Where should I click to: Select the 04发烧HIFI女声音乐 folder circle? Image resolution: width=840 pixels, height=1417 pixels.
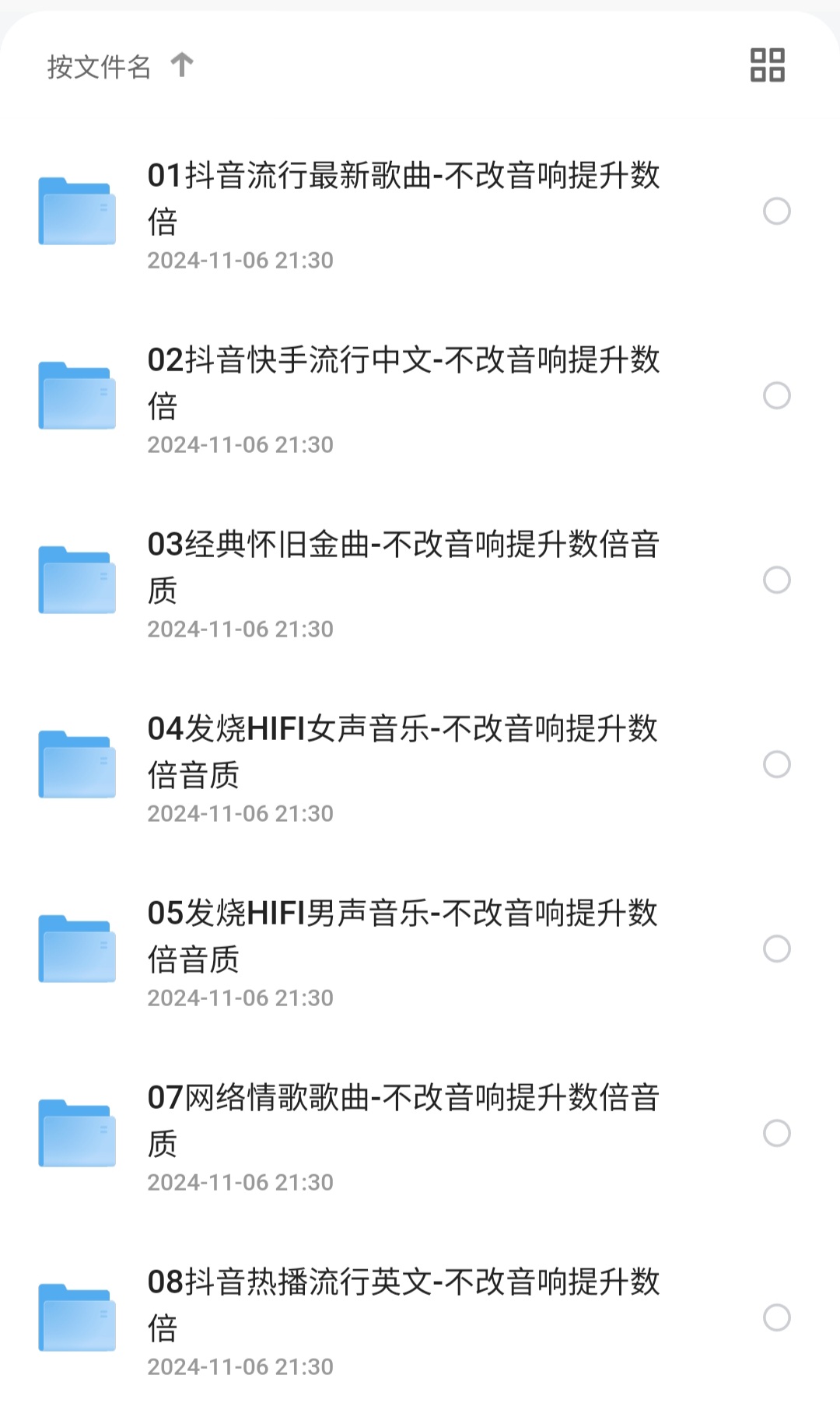coord(777,765)
